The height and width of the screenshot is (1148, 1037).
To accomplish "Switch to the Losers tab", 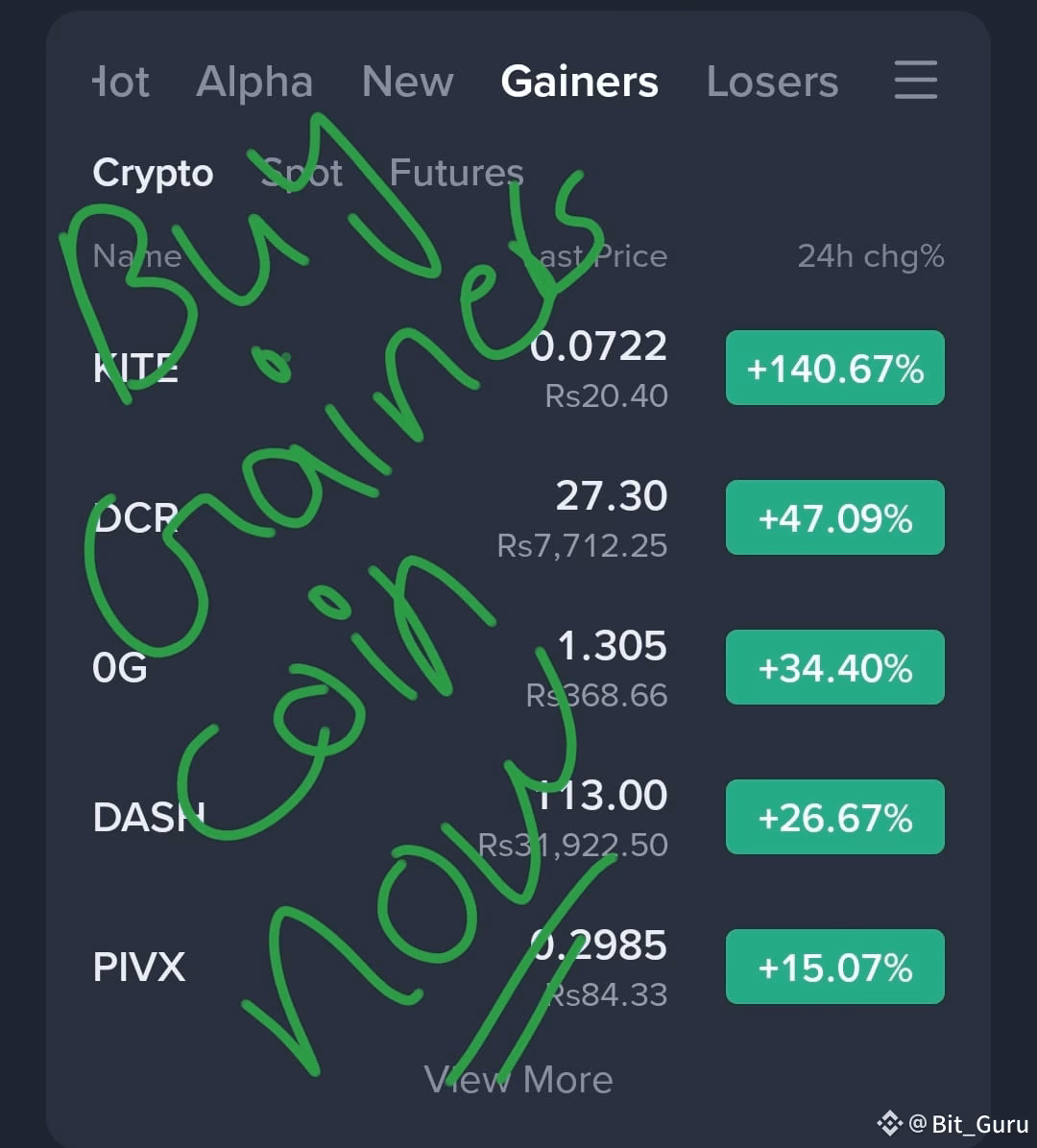I will [771, 83].
